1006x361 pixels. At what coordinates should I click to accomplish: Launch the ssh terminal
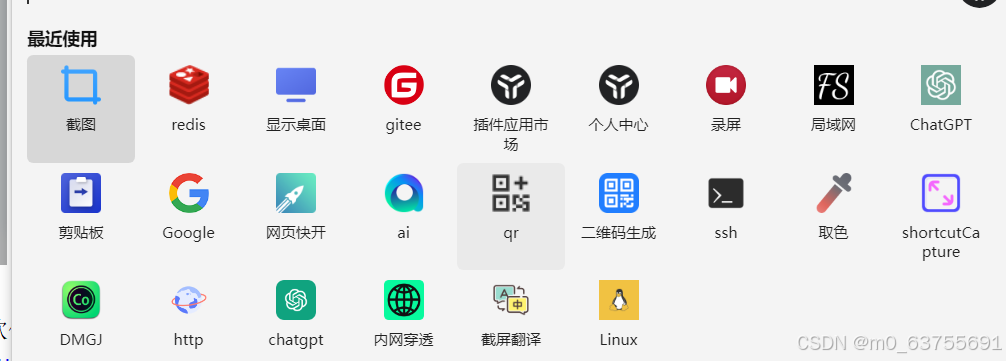pos(726,216)
